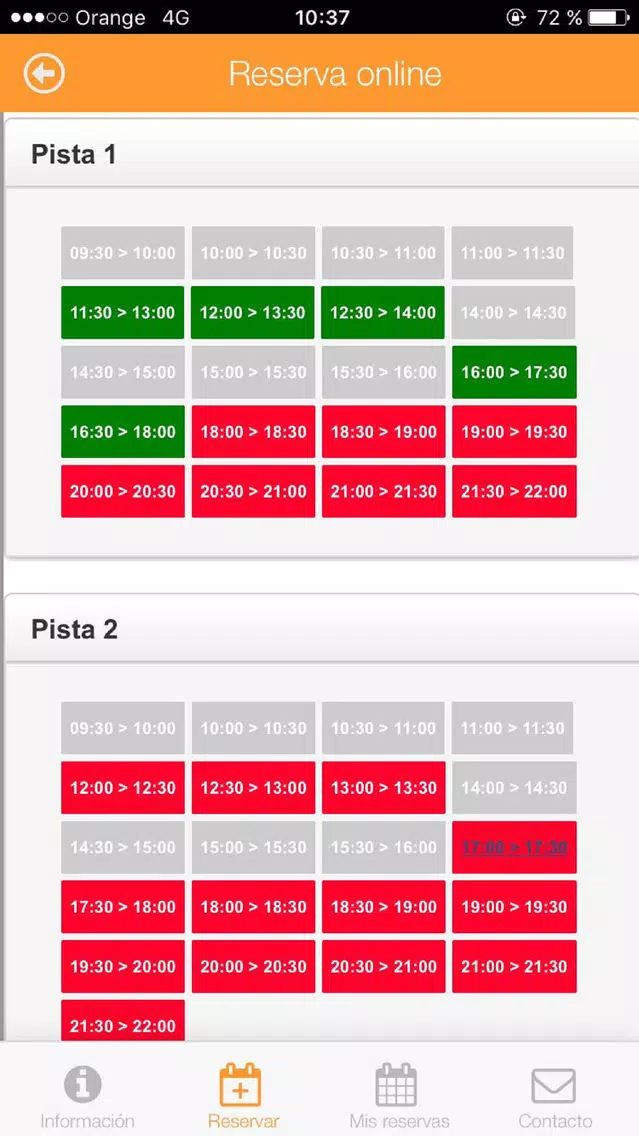Tap the Pista 2 slot 21:00 > 21:30
The height and width of the screenshot is (1136, 639).
514,966
